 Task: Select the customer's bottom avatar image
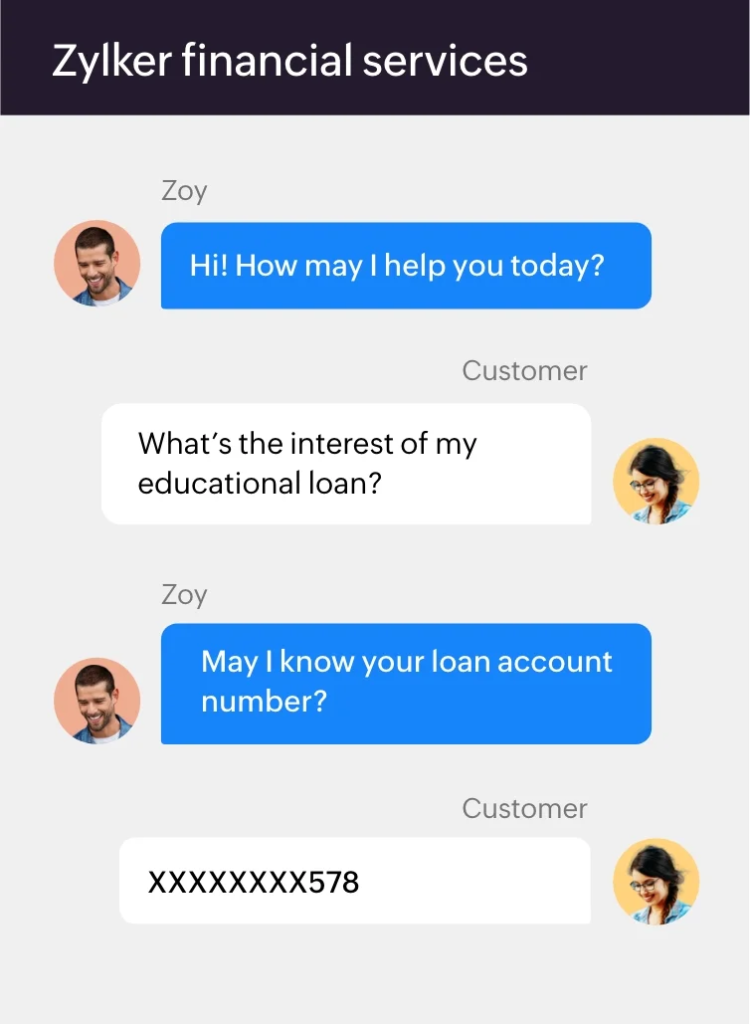[656, 880]
